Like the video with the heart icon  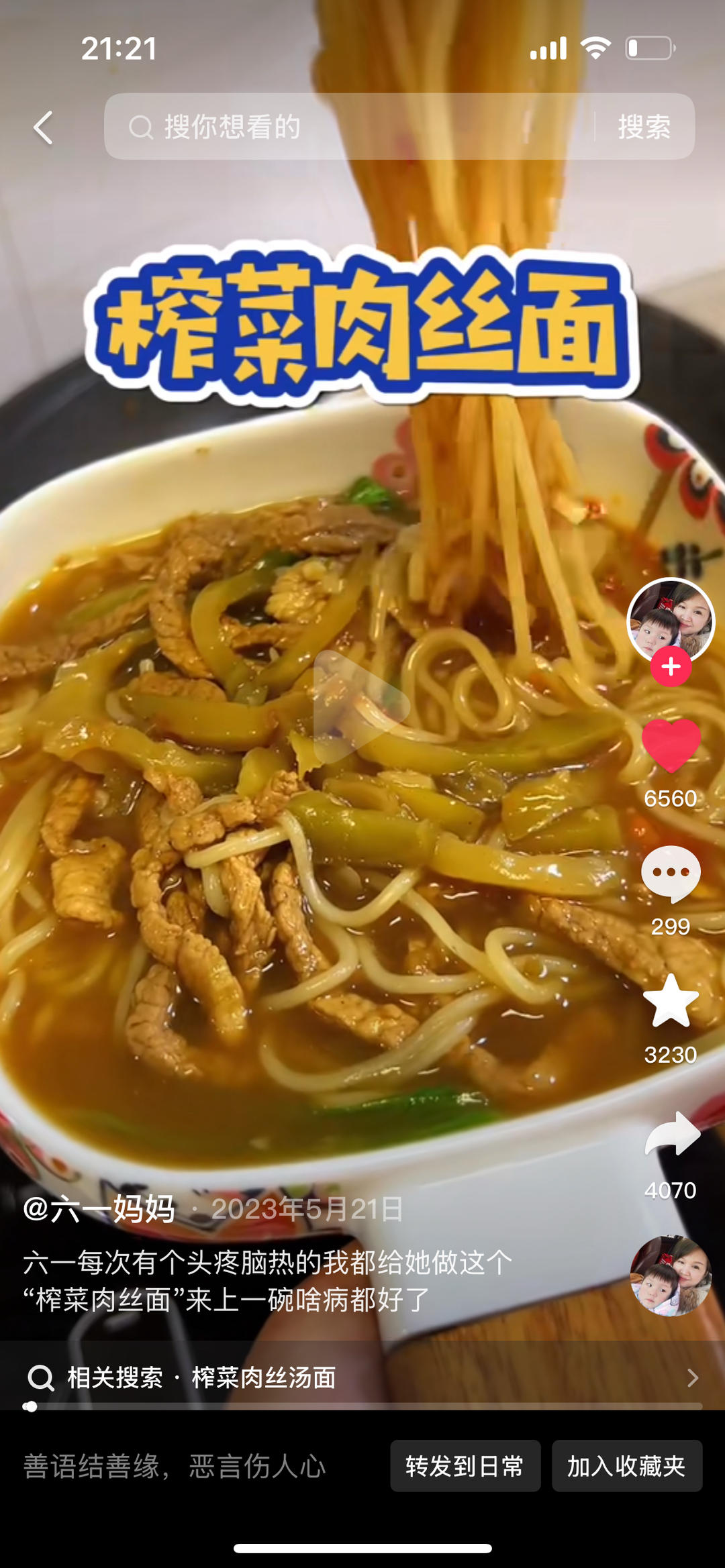click(671, 745)
